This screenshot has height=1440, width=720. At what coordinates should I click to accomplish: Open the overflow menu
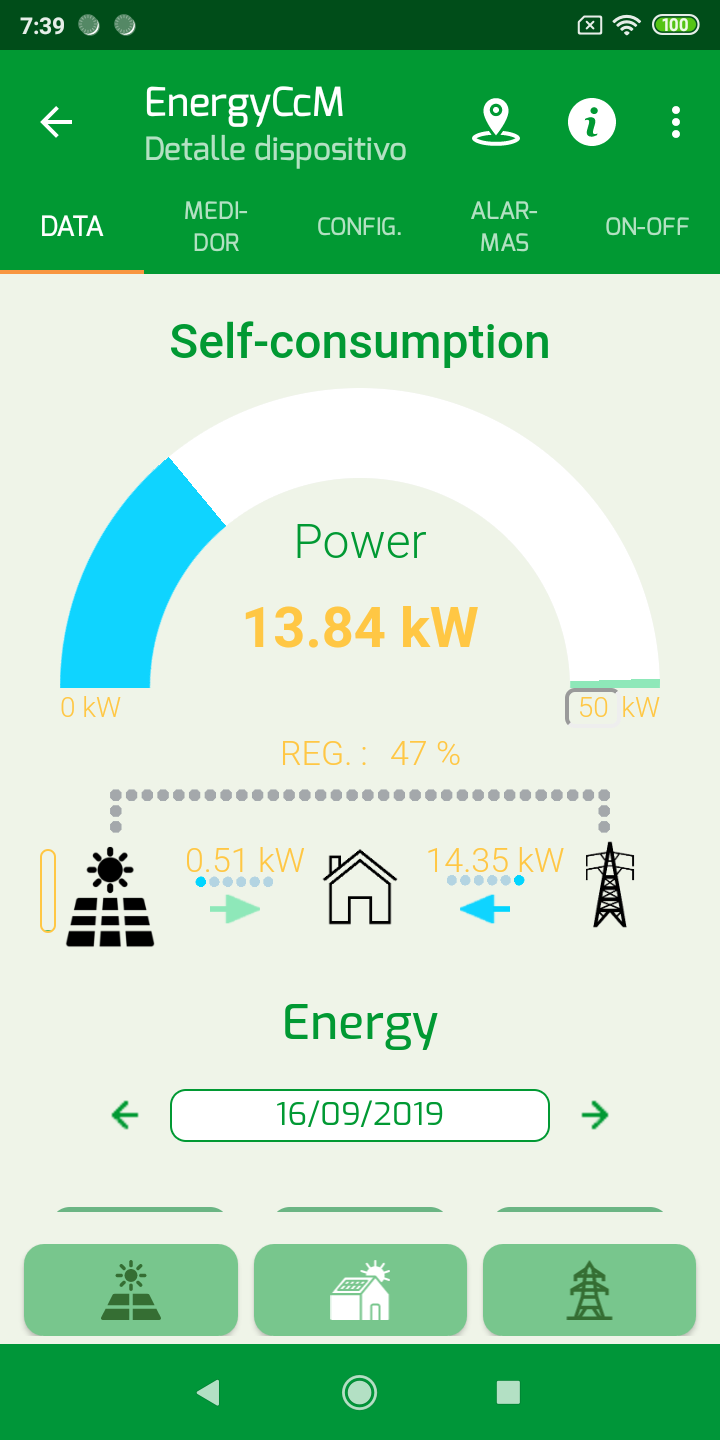click(676, 122)
